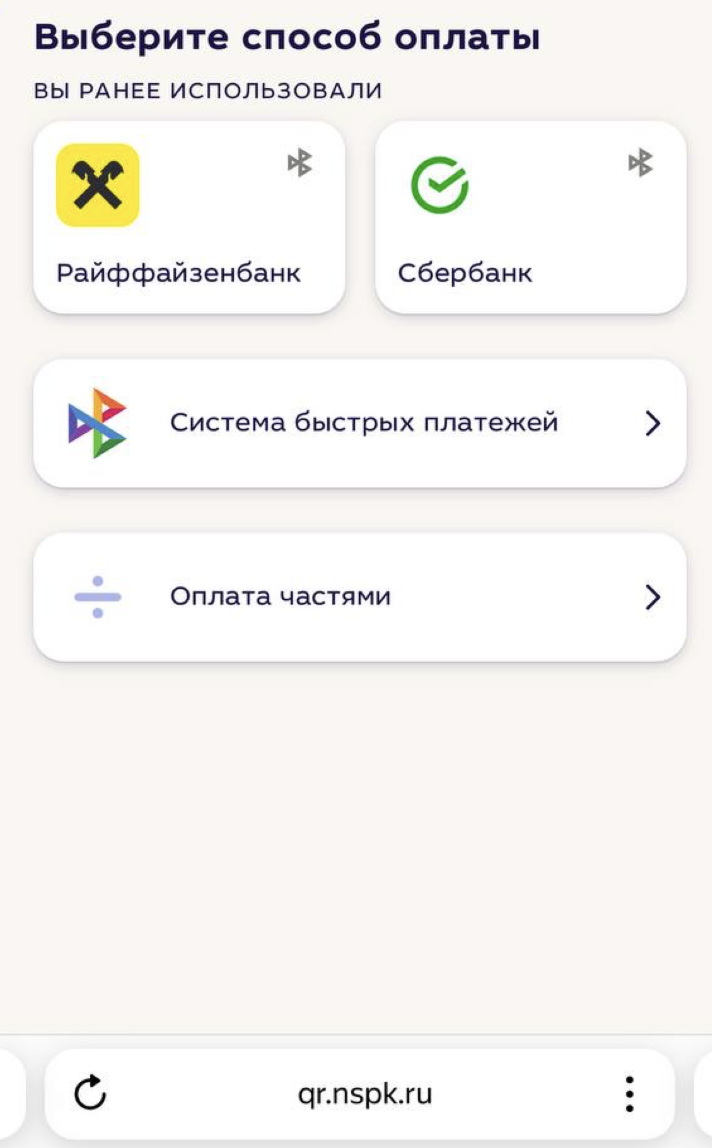Tap the qr.nspk.ru address bar
The image size is (712, 1148).
(x=365, y=1093)
